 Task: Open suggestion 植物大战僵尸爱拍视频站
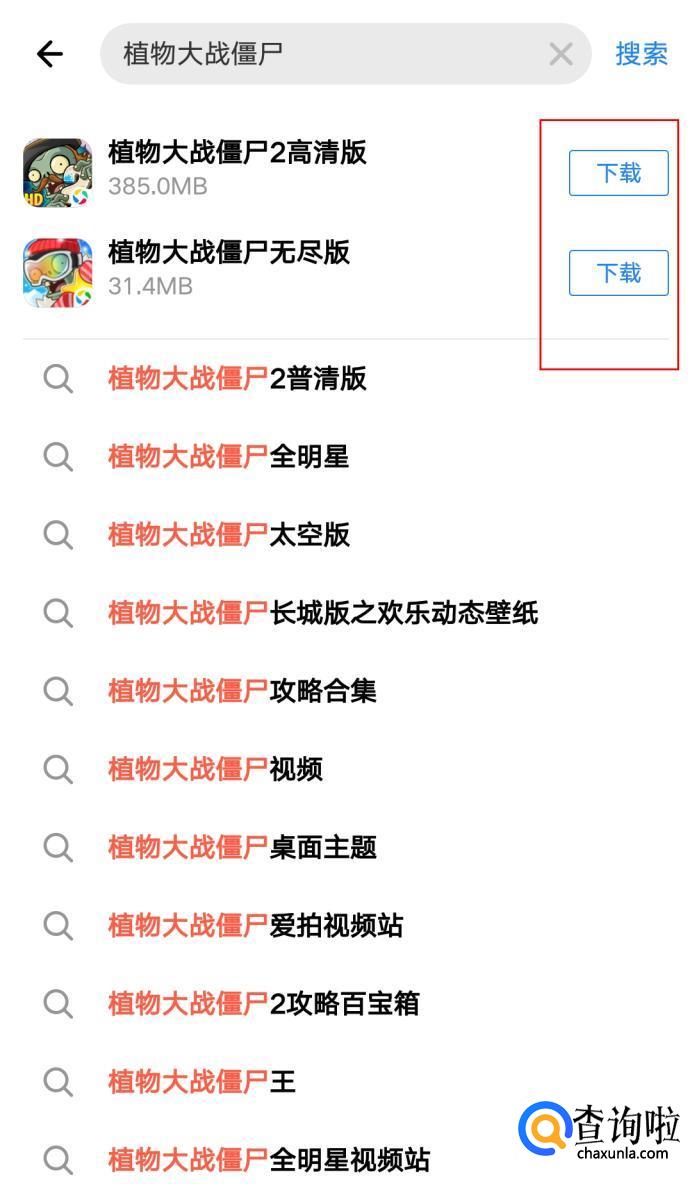(255, 925)
